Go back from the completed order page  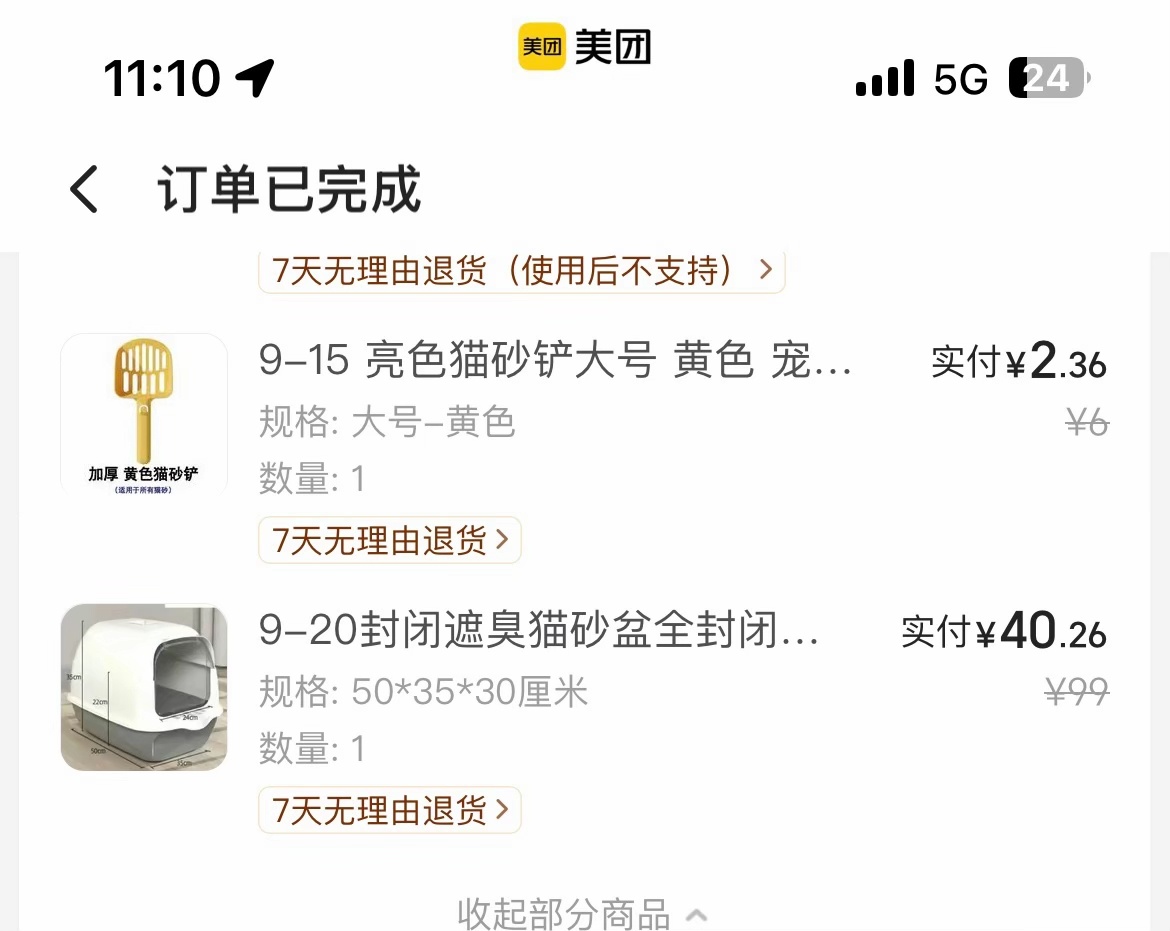[84, 189]
